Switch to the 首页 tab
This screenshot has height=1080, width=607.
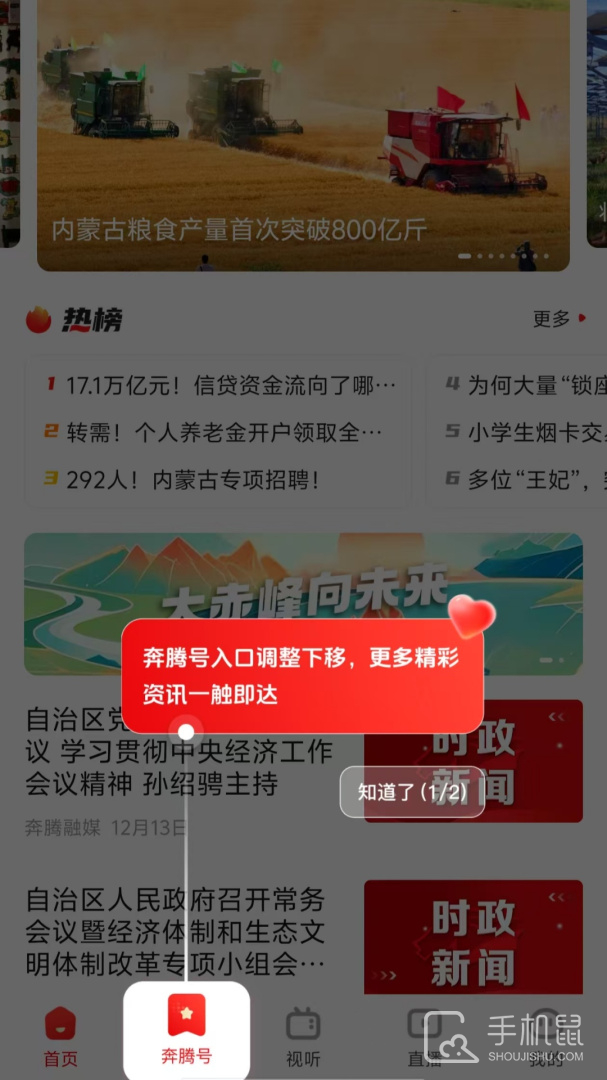pos(60,1036)
